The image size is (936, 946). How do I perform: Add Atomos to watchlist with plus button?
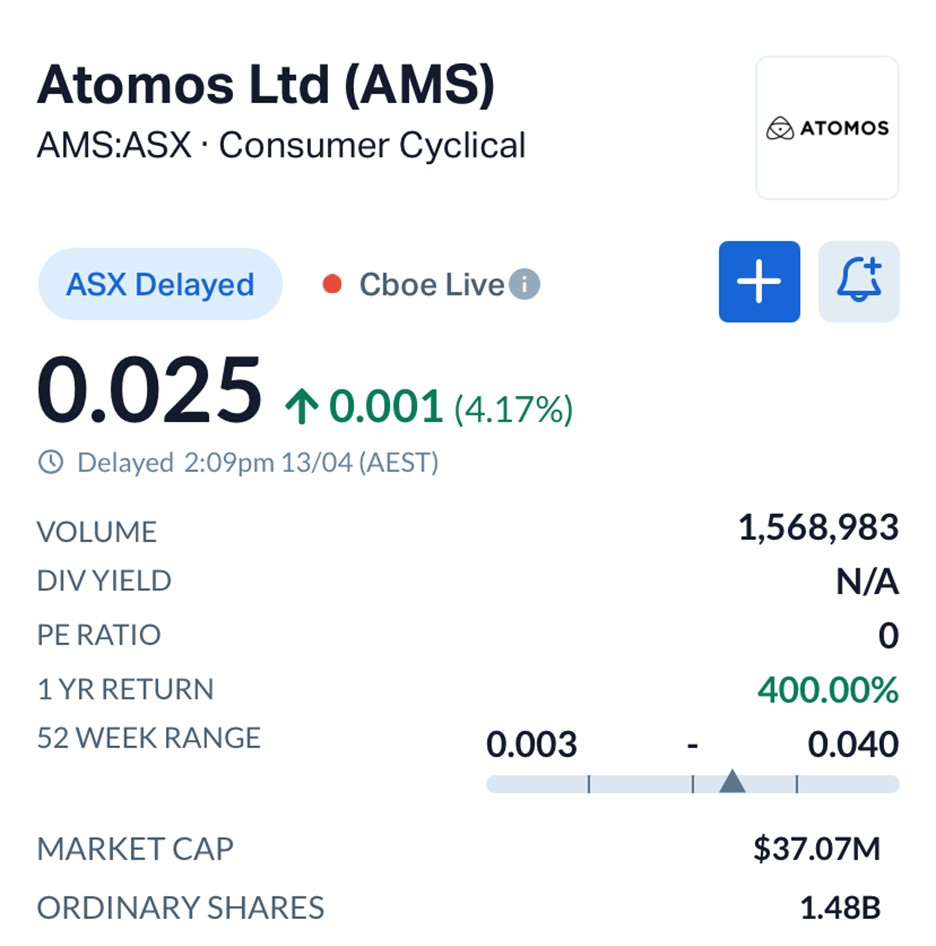click(x=759, y=282)
